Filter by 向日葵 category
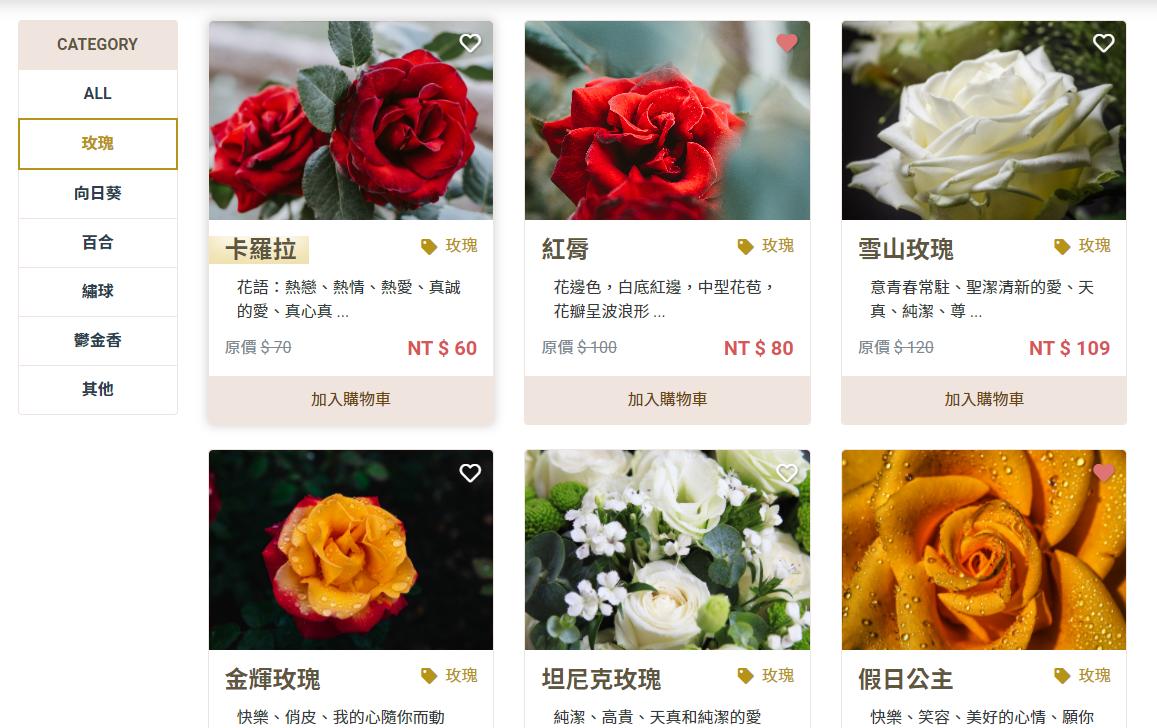Image resolution: width=1157 pixels, height=728 pixels. pyautogui.click(x=98, y=193)
